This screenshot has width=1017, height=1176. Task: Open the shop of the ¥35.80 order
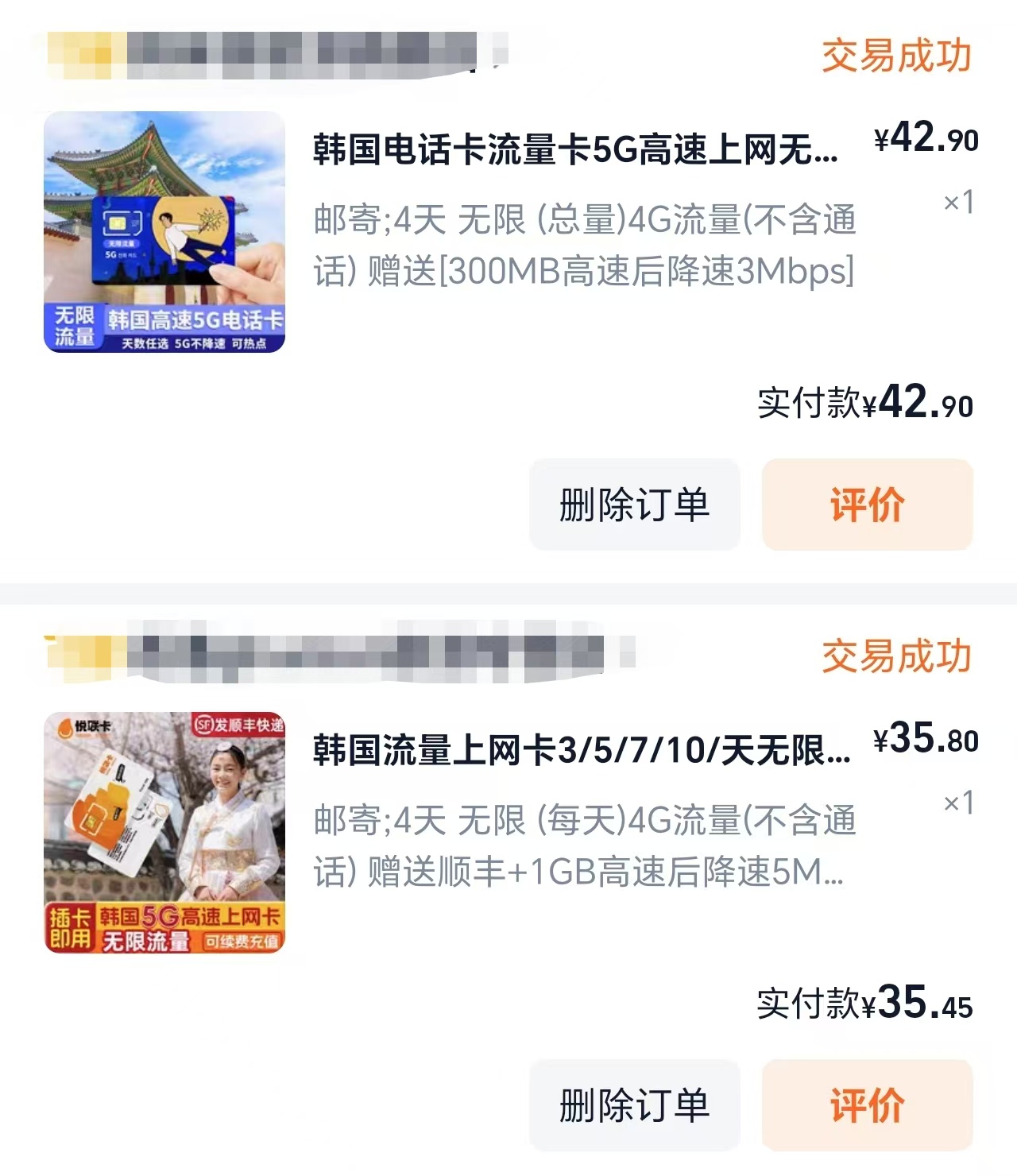(334, 655)
